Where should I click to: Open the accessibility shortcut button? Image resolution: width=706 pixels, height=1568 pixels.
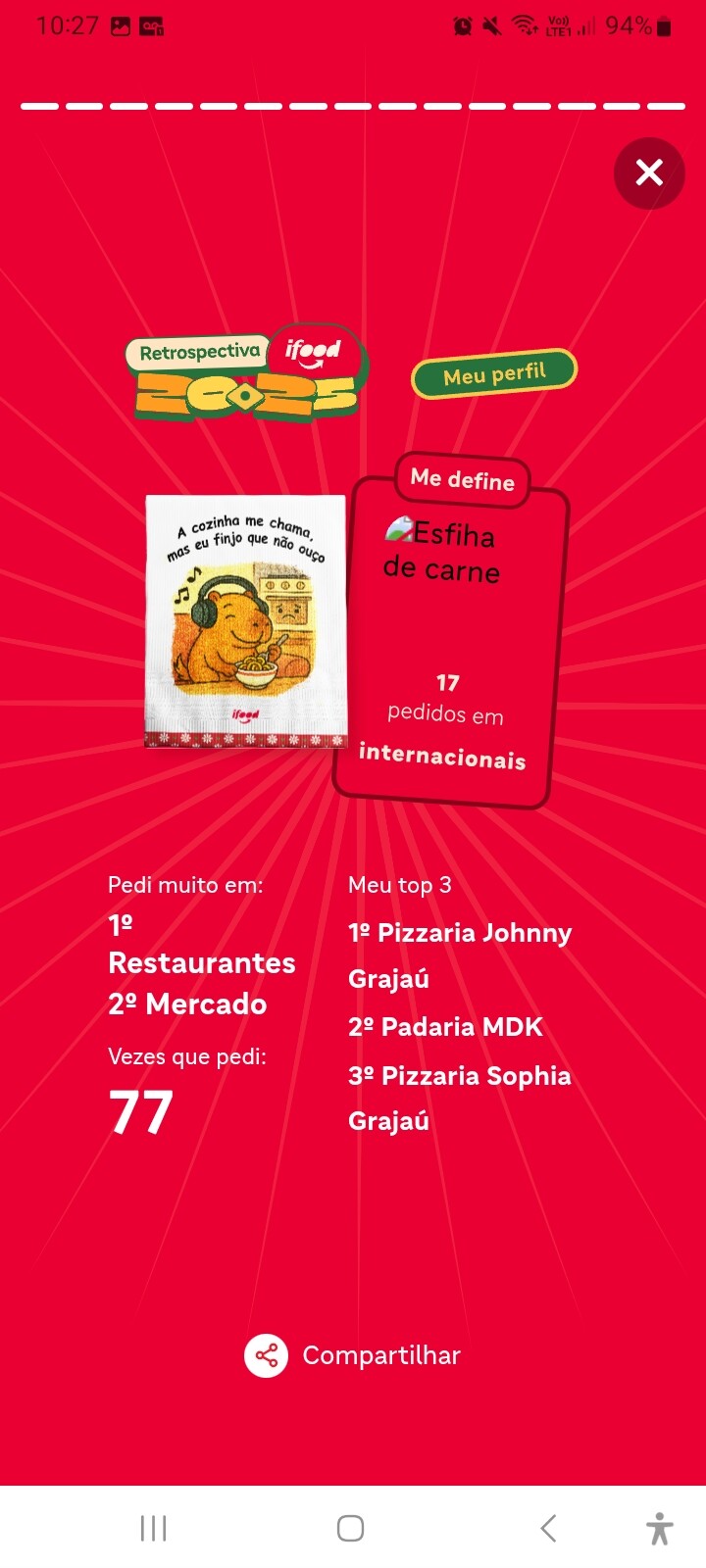pyautogui.click(x=660, y=1528)
